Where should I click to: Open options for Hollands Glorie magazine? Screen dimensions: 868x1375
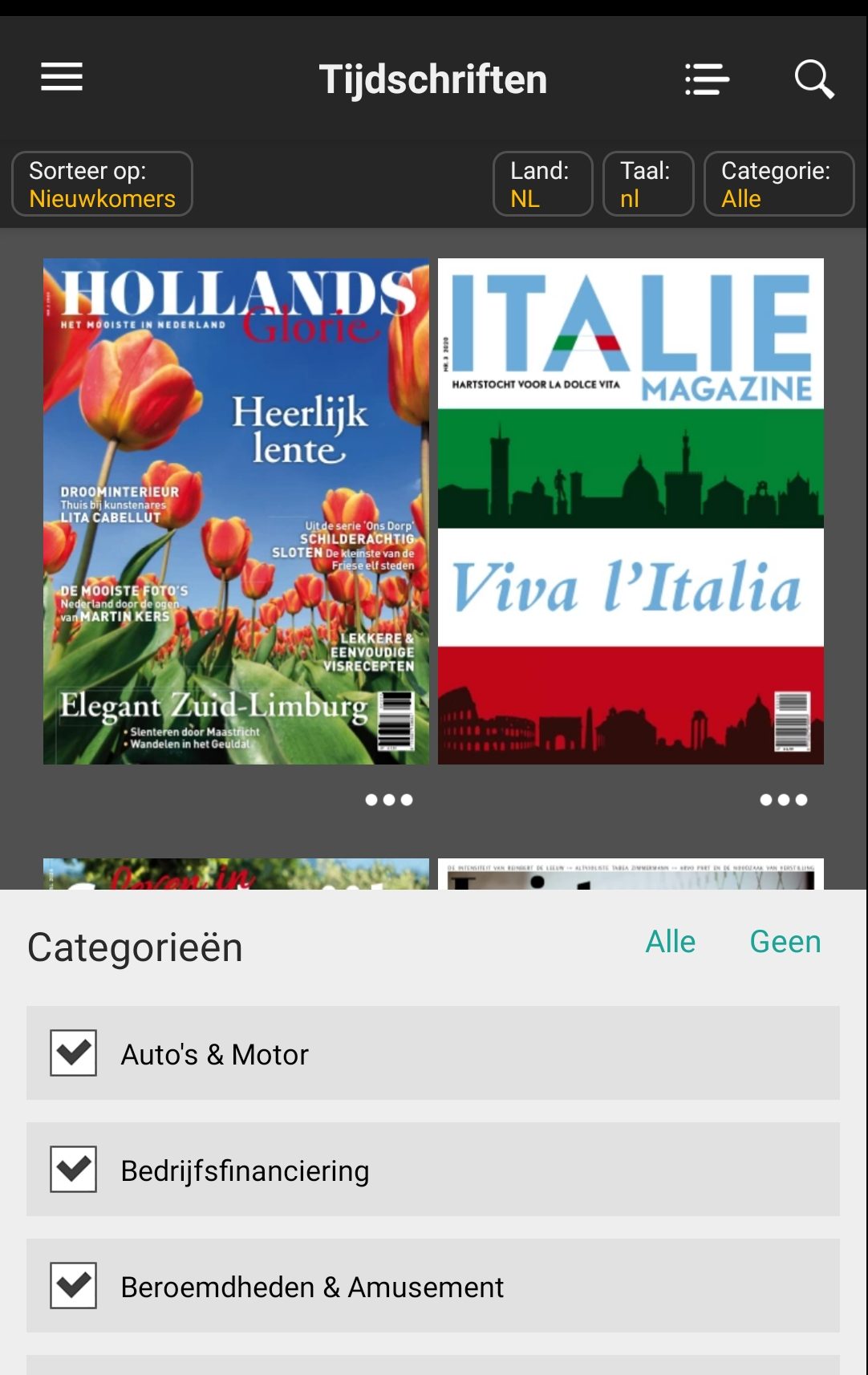388,799
